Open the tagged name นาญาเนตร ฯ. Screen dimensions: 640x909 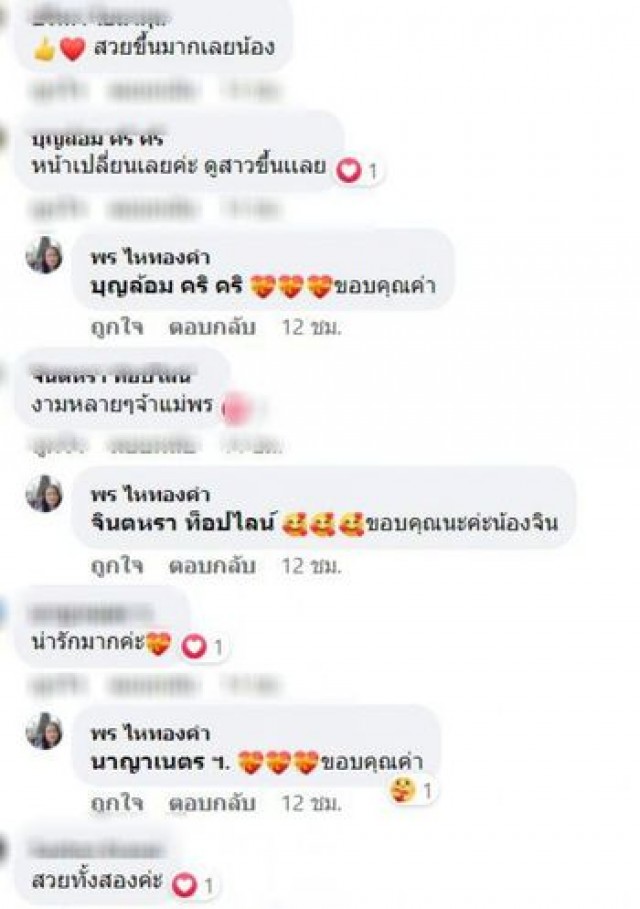coord(160,762)
